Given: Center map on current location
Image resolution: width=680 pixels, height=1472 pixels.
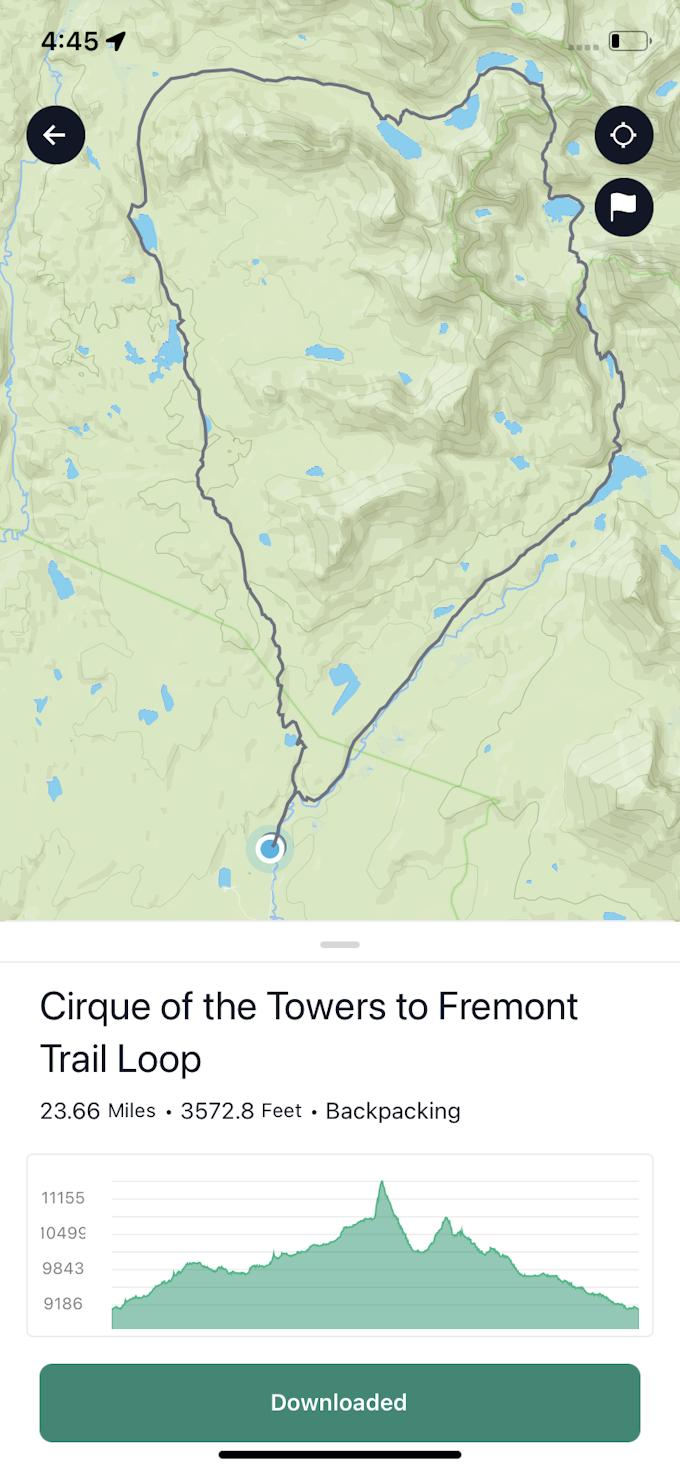Looking at the screenshot, I should pyautogui.click(x=624, y=135).
